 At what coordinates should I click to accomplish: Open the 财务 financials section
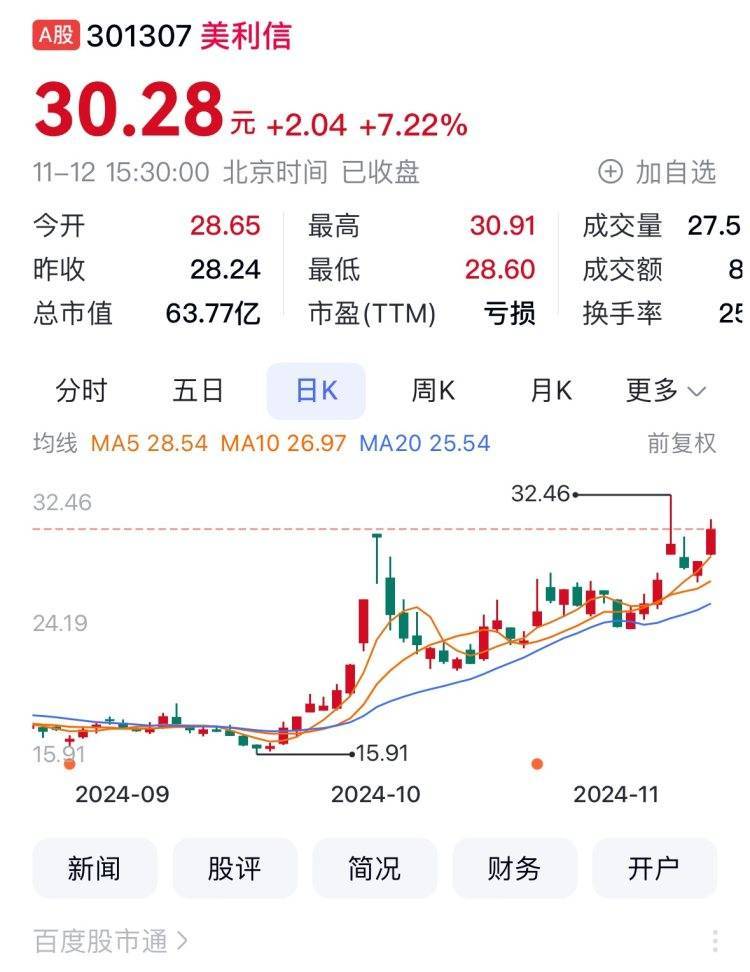pyautogui.click(x=514, y=869)
